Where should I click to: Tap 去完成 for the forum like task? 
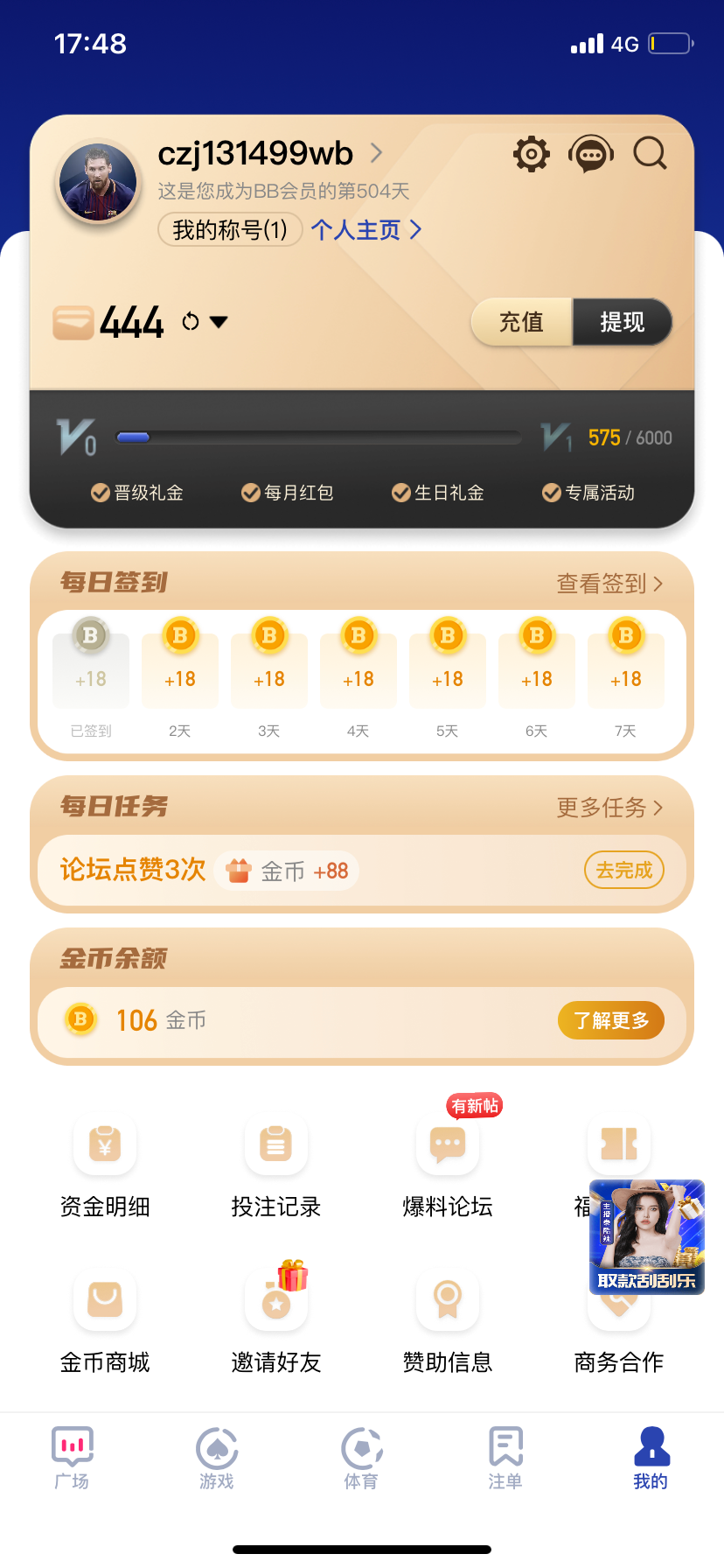point(623,870)
